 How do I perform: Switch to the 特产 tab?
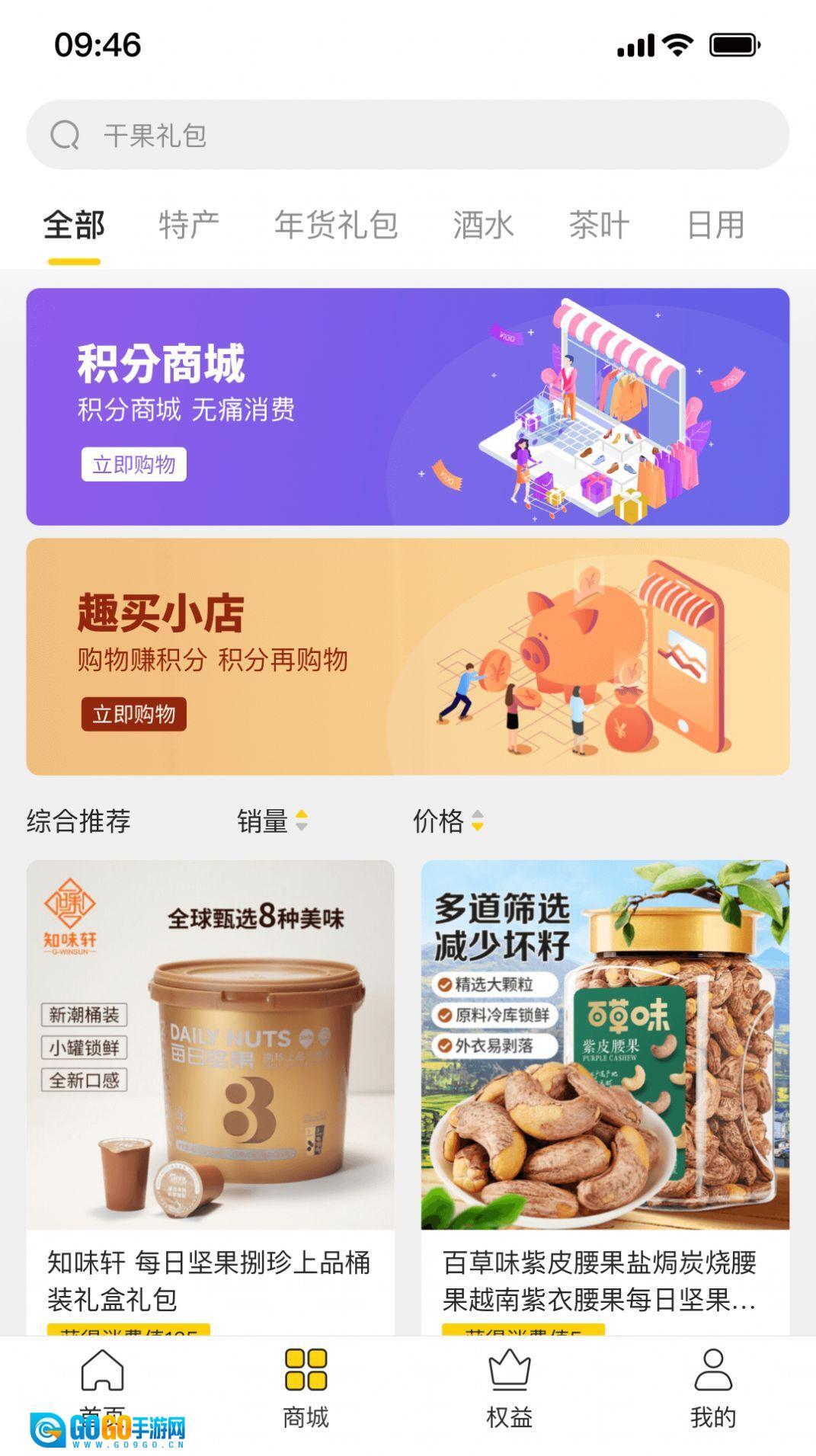[x=189, y=226]
